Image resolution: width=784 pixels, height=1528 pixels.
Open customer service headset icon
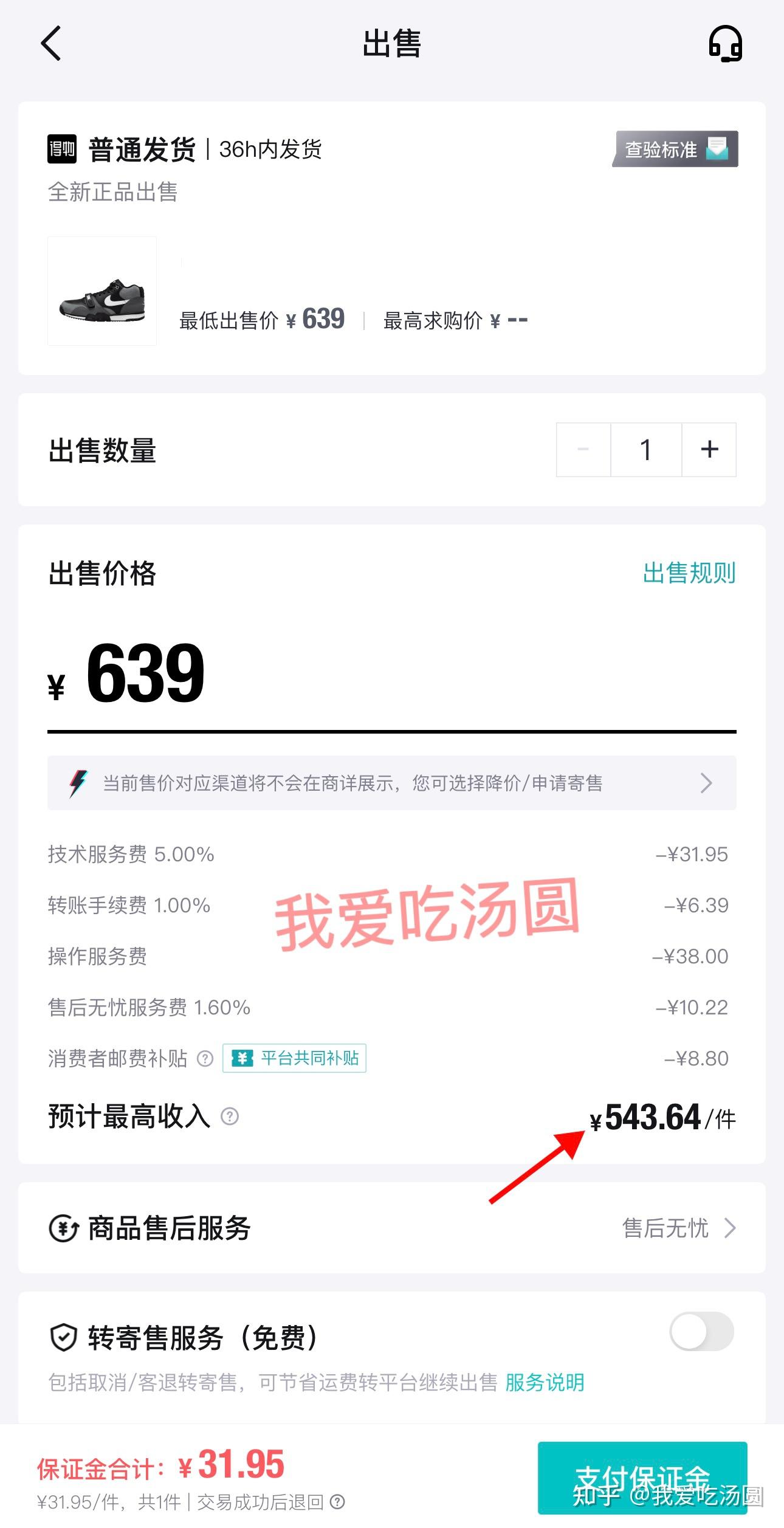coord(726,44)
